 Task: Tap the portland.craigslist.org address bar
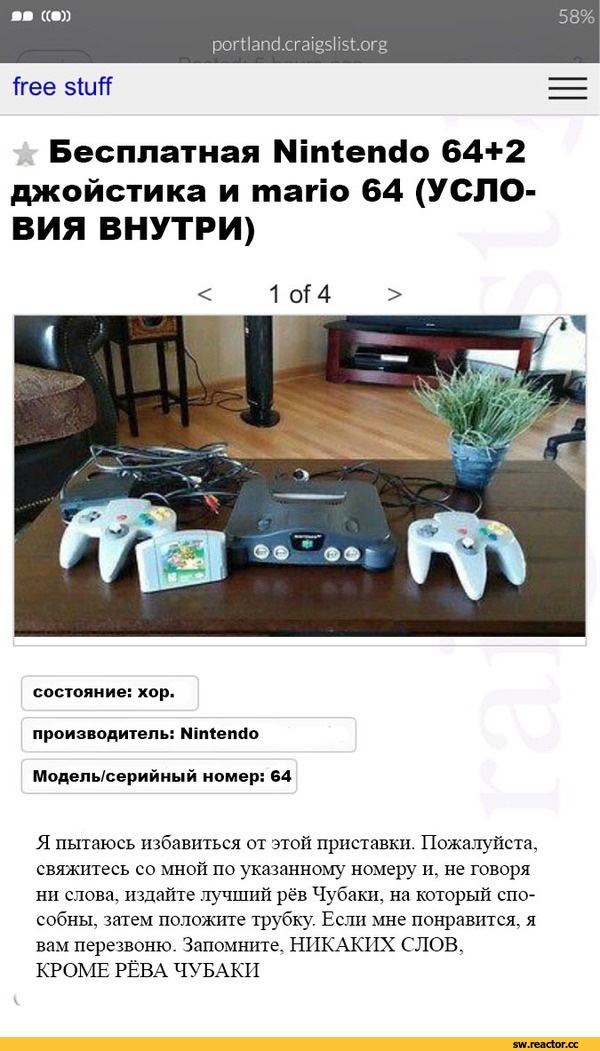(x=299, y=44)
